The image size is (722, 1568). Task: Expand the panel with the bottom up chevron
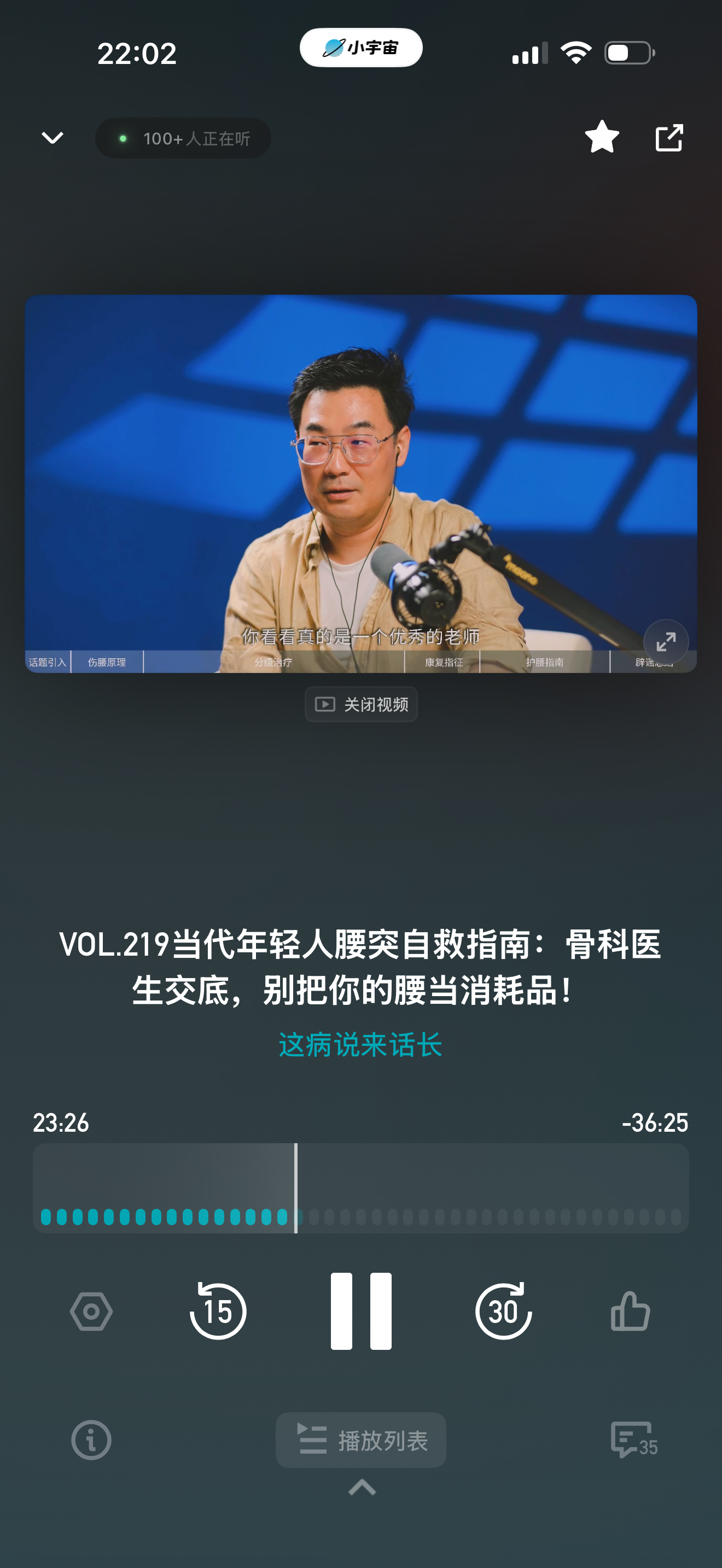click(x=362, y=1487)
